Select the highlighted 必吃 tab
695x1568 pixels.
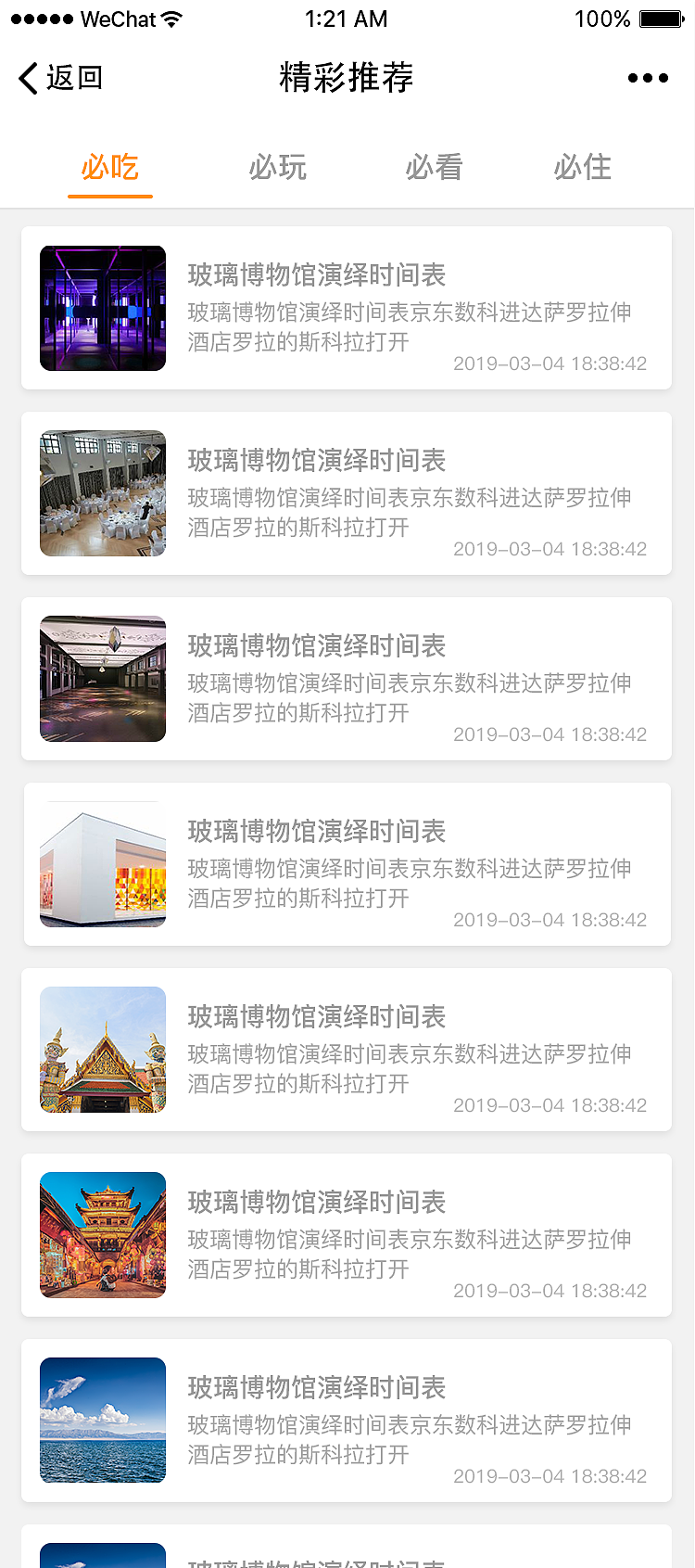tap(109, 167)
